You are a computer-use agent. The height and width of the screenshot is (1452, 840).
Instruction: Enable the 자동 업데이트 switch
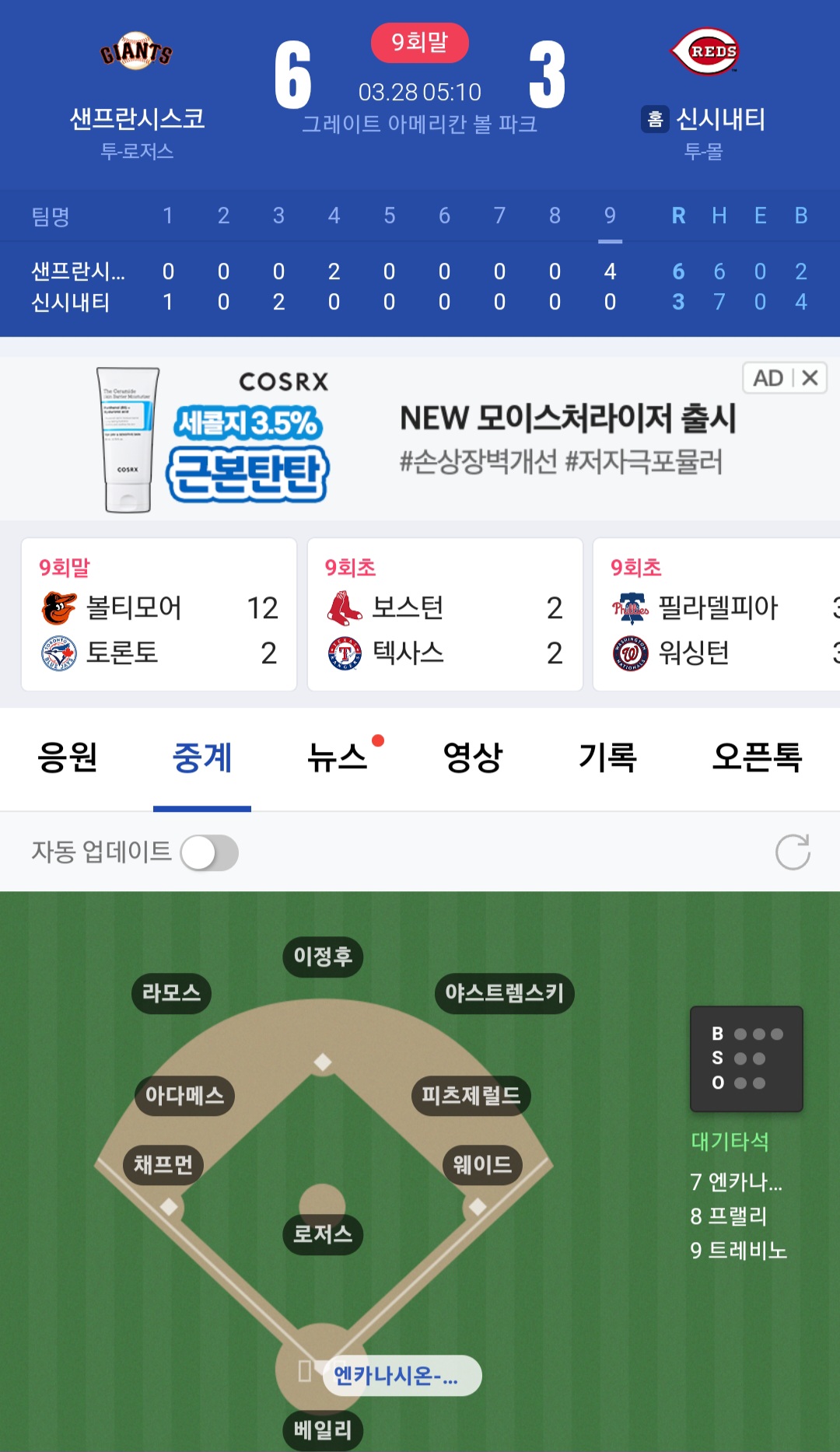(x=209, y=852)
